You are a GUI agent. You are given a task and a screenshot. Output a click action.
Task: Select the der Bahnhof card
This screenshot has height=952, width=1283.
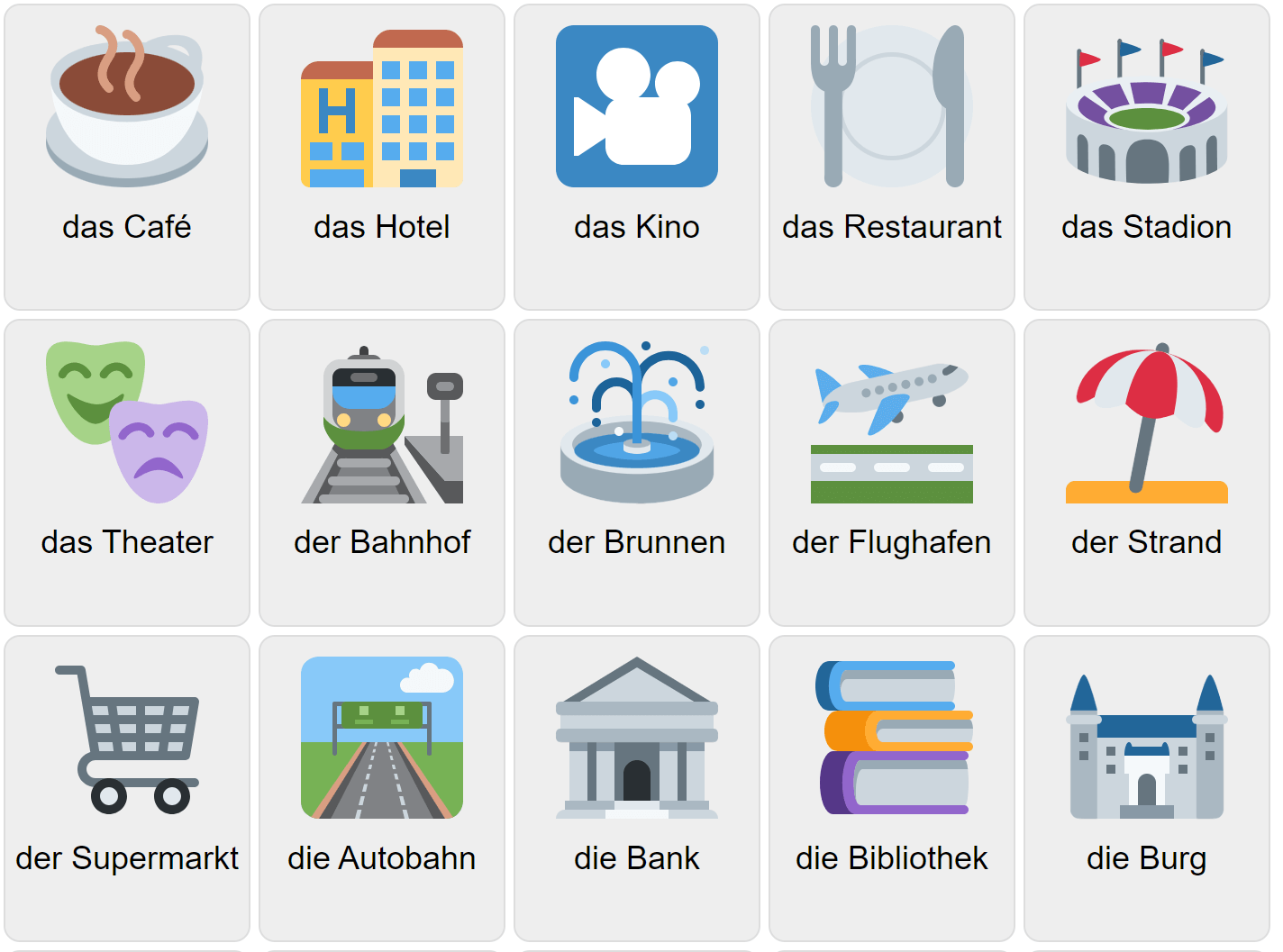[382, 473]
